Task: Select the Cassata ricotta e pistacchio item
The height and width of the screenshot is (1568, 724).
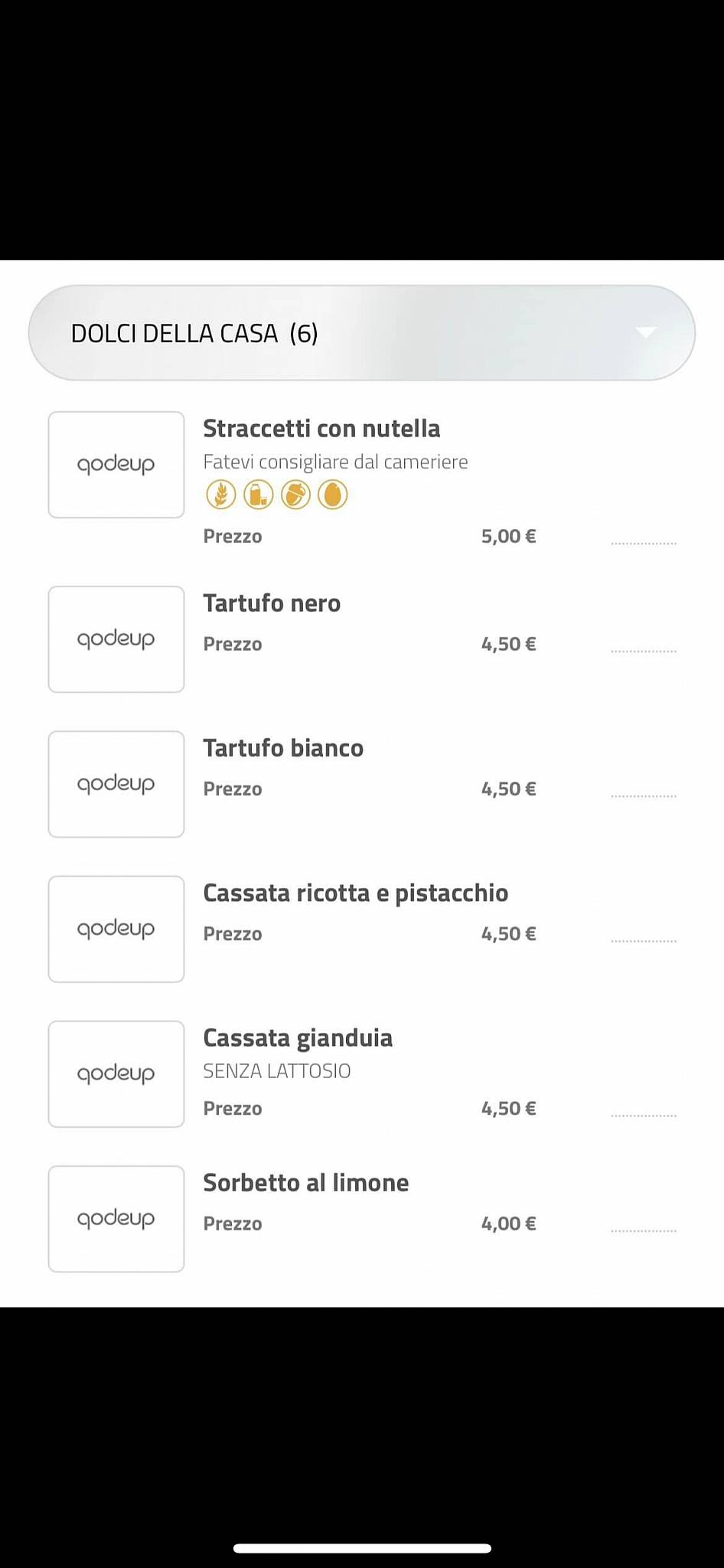Action: [356, 892]
